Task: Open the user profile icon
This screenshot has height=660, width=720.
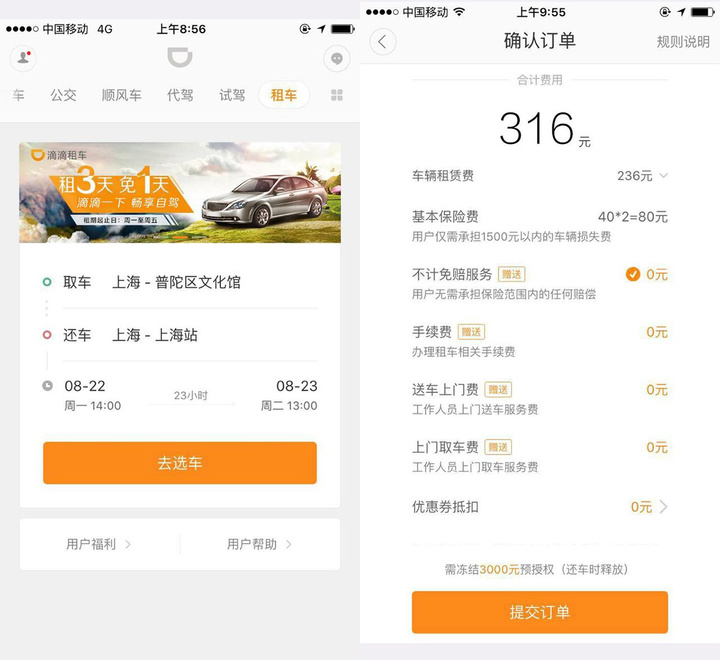Action: click(x=22, y=58)
